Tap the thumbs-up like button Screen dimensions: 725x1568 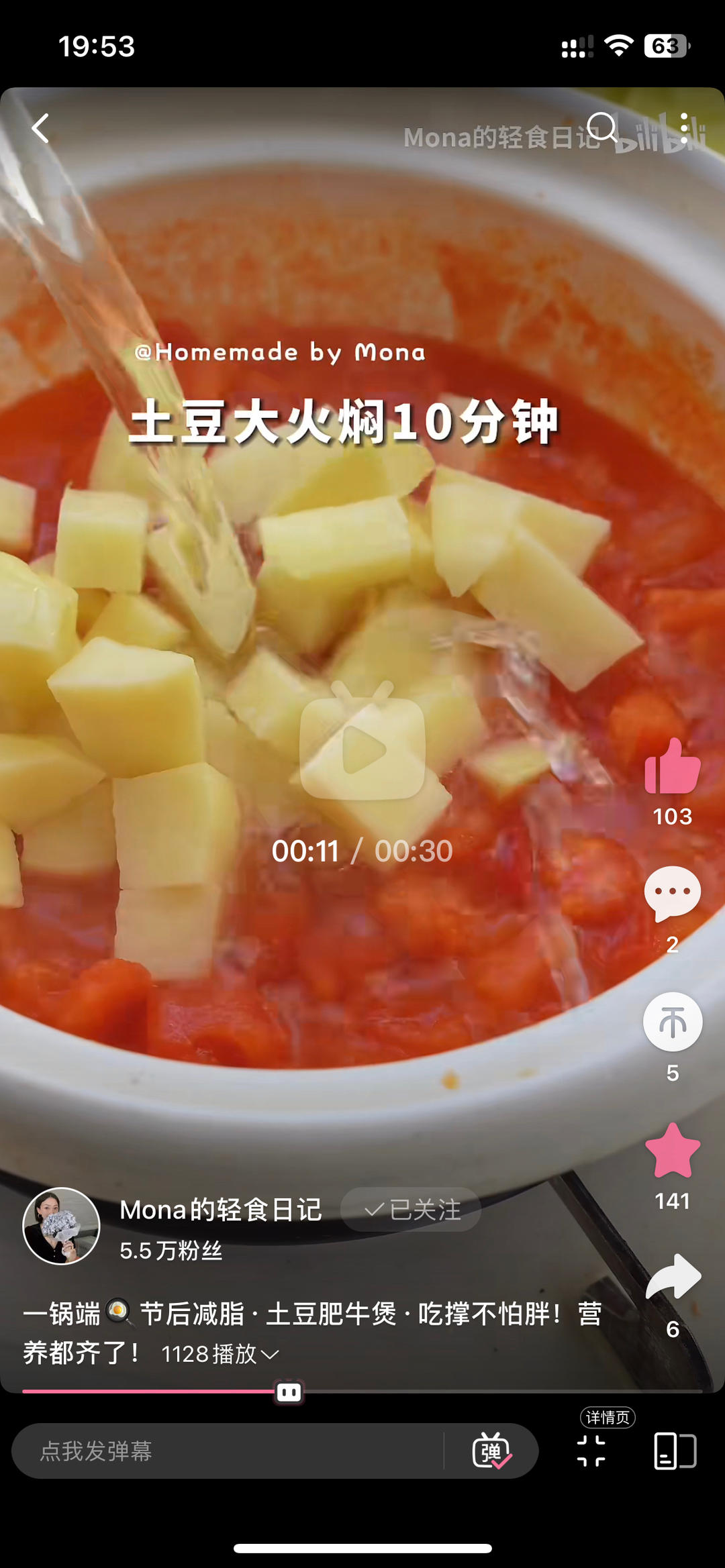672,768
